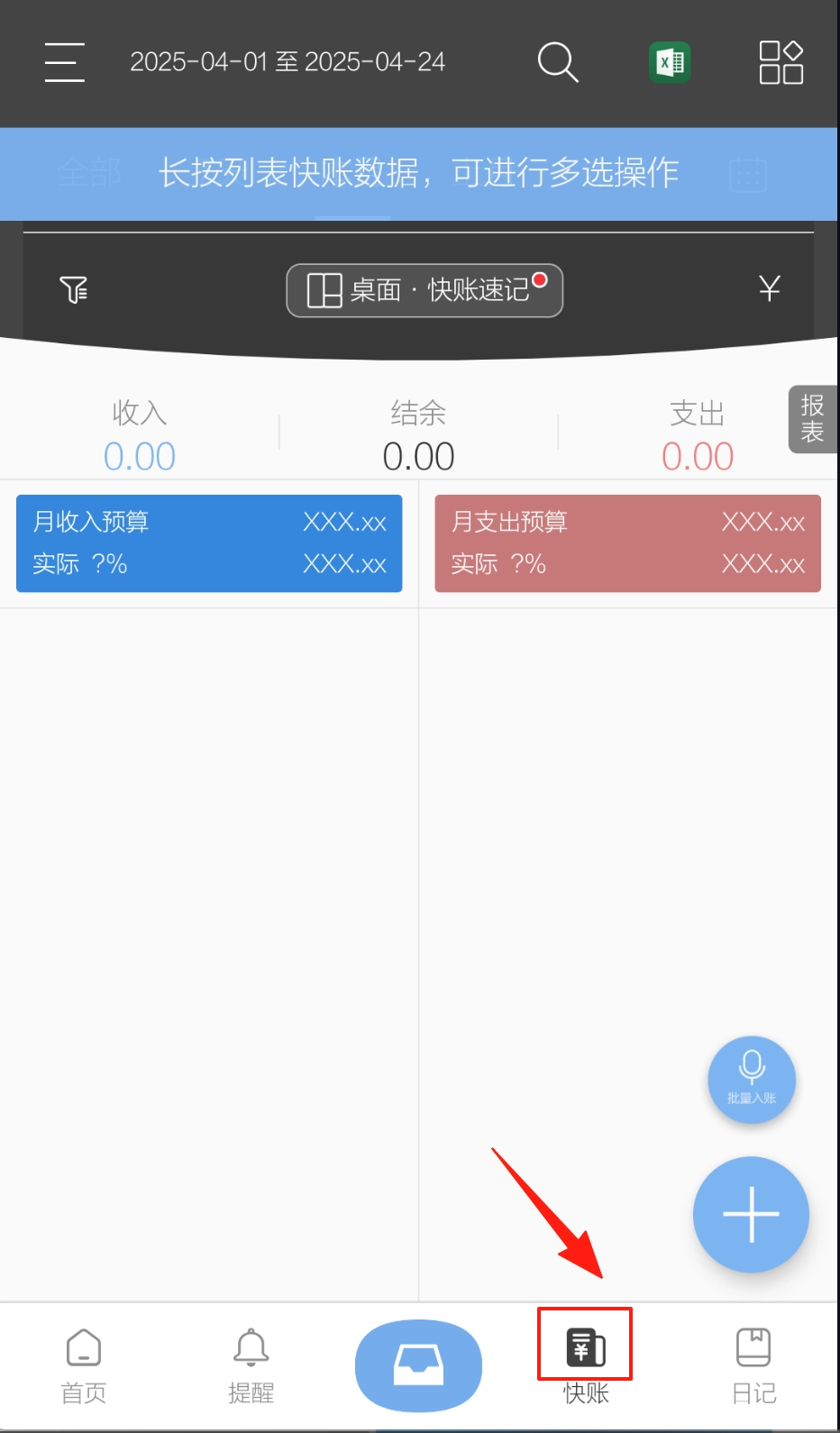The image size is (840, 1433).
Task: Tap the yen currency icon
Action: pos(769,289)
